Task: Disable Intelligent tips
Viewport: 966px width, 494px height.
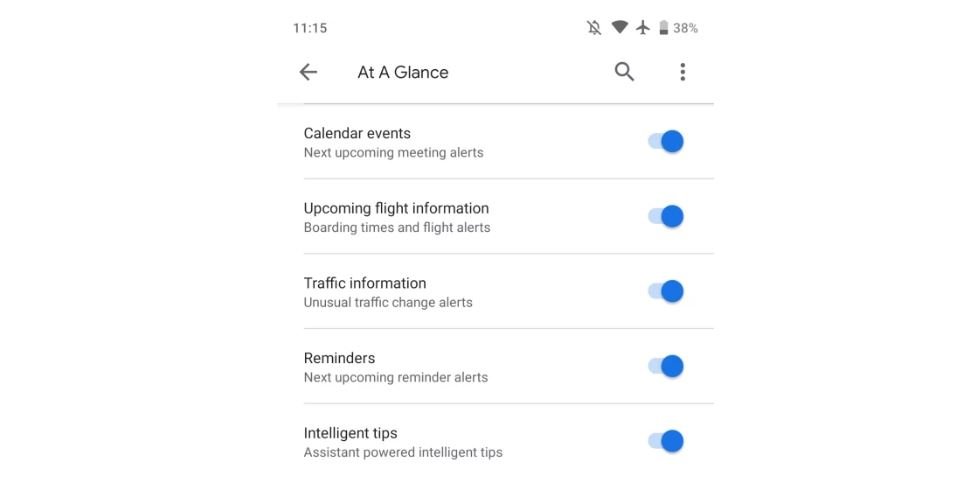Action: click(x=666, y=442)
